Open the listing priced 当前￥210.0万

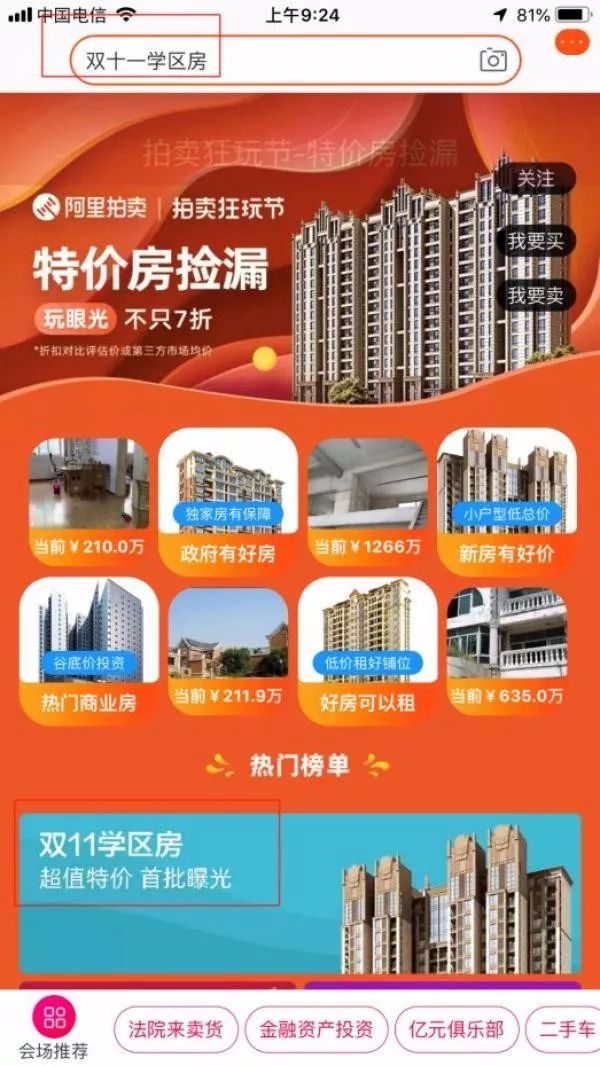89,501
